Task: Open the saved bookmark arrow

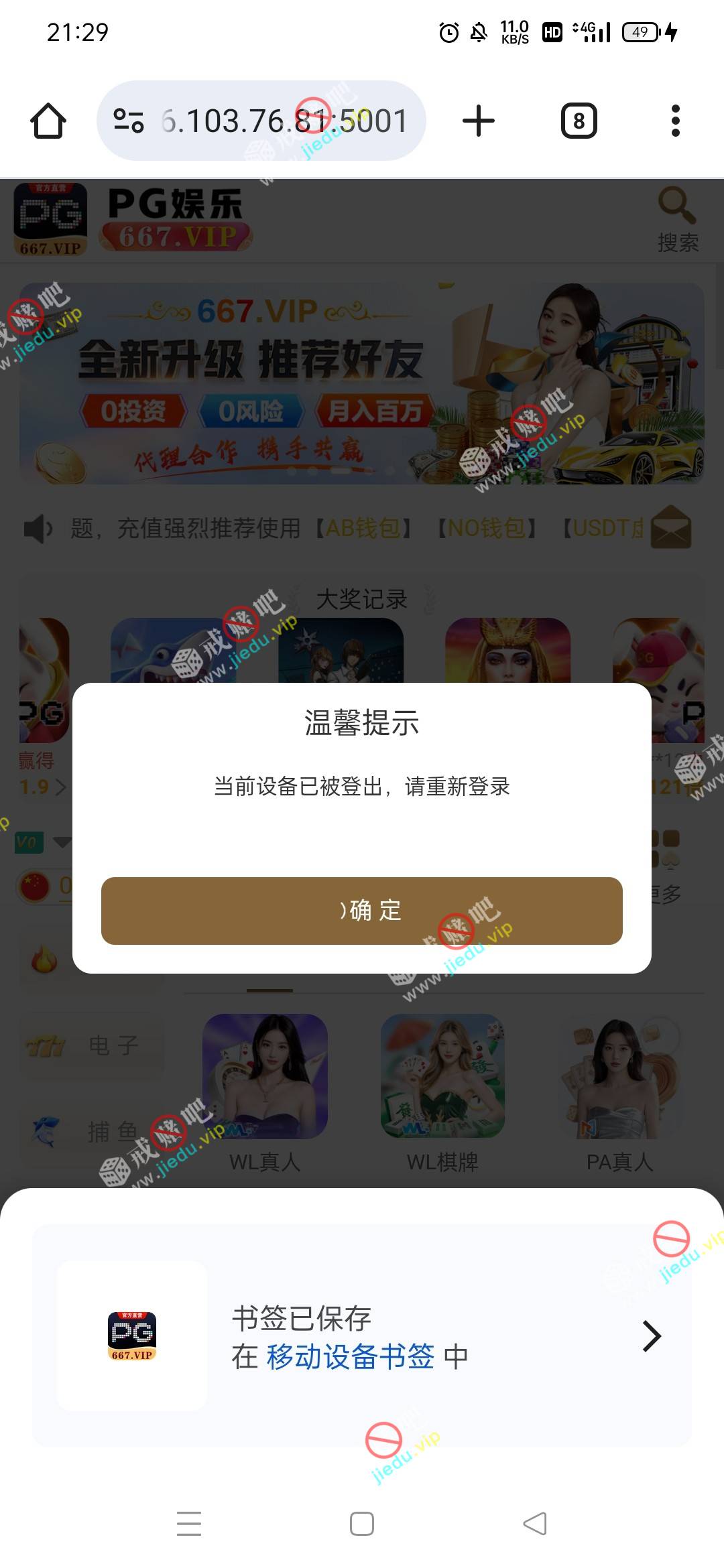Action: (651, 1335)
